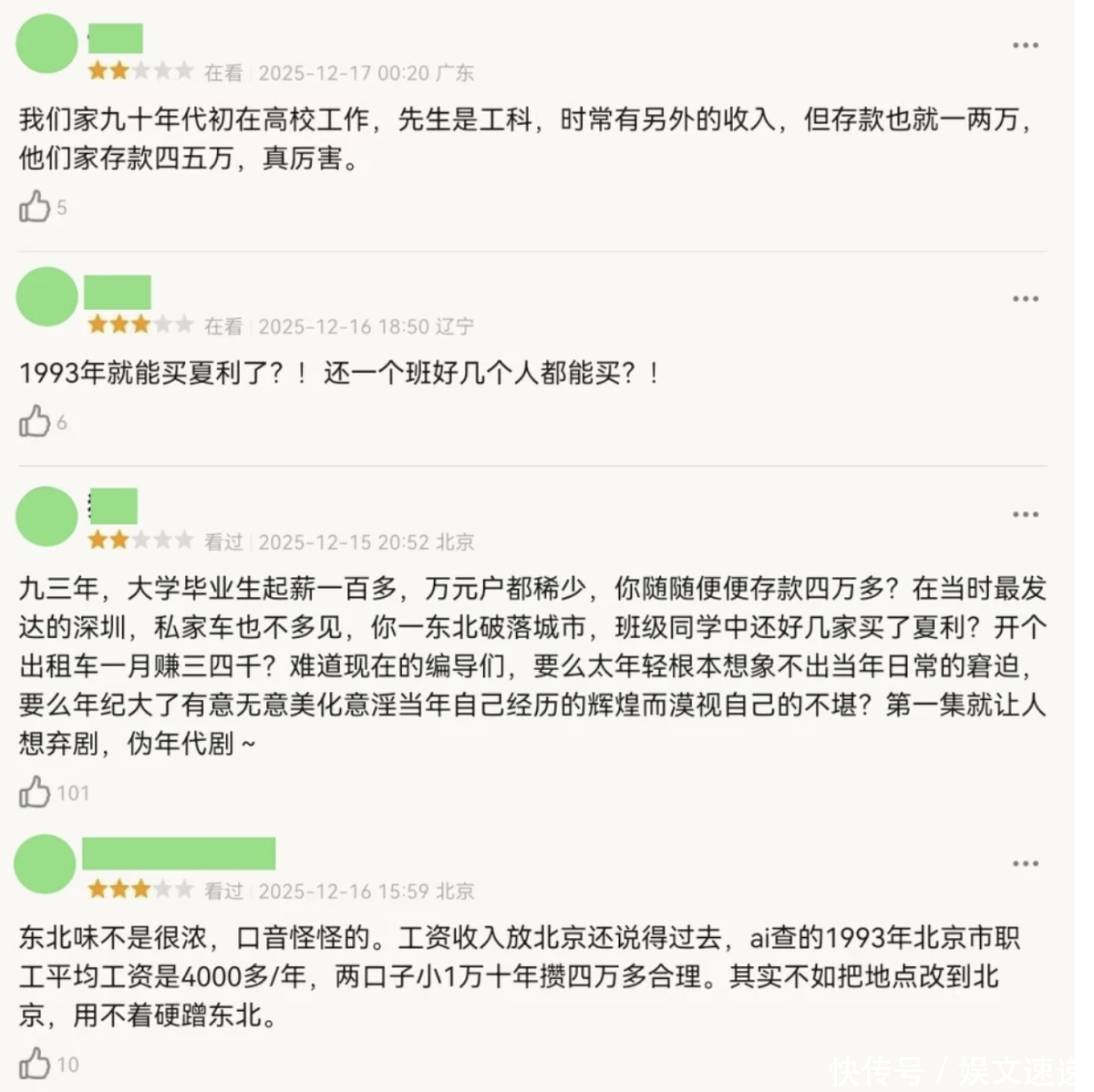1094x1092 pixels.
Task: Open the avatar of the 2025-12-15 Beijing reviewer
Action: [x=46, y=516]
